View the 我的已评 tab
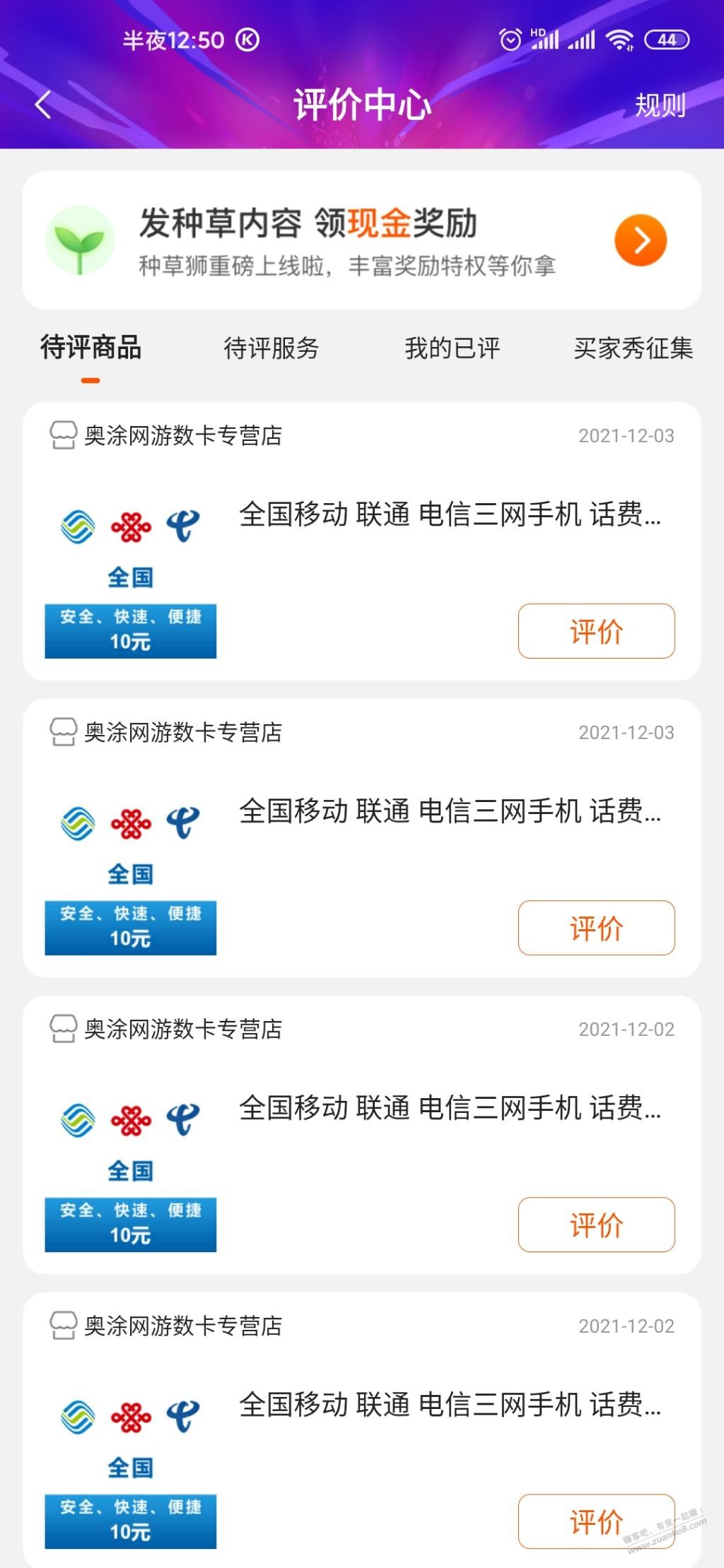This screenshot has height=1568, width=724. pos(452,348)
